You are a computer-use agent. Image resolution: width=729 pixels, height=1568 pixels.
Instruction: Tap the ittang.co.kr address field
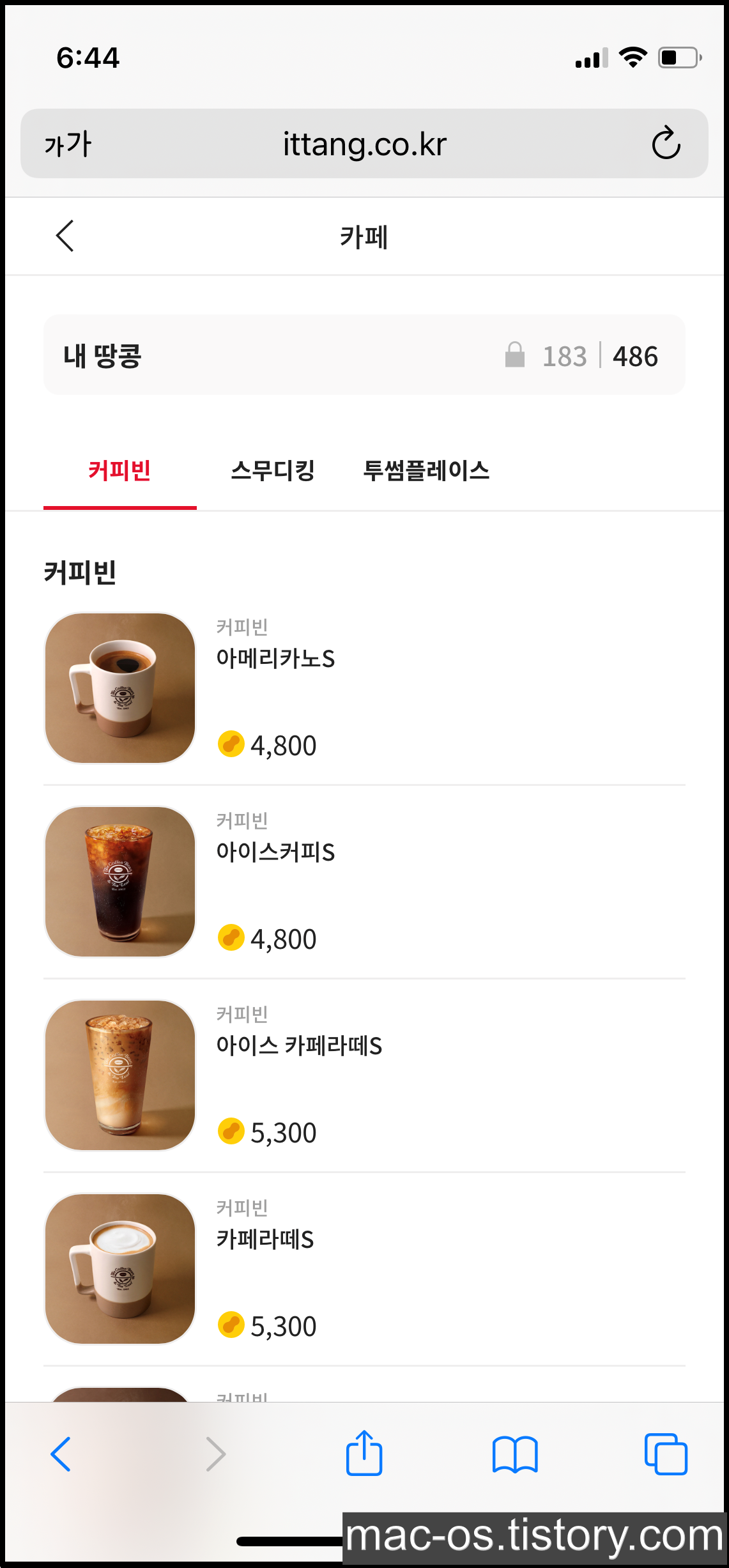tap(364, 144)
